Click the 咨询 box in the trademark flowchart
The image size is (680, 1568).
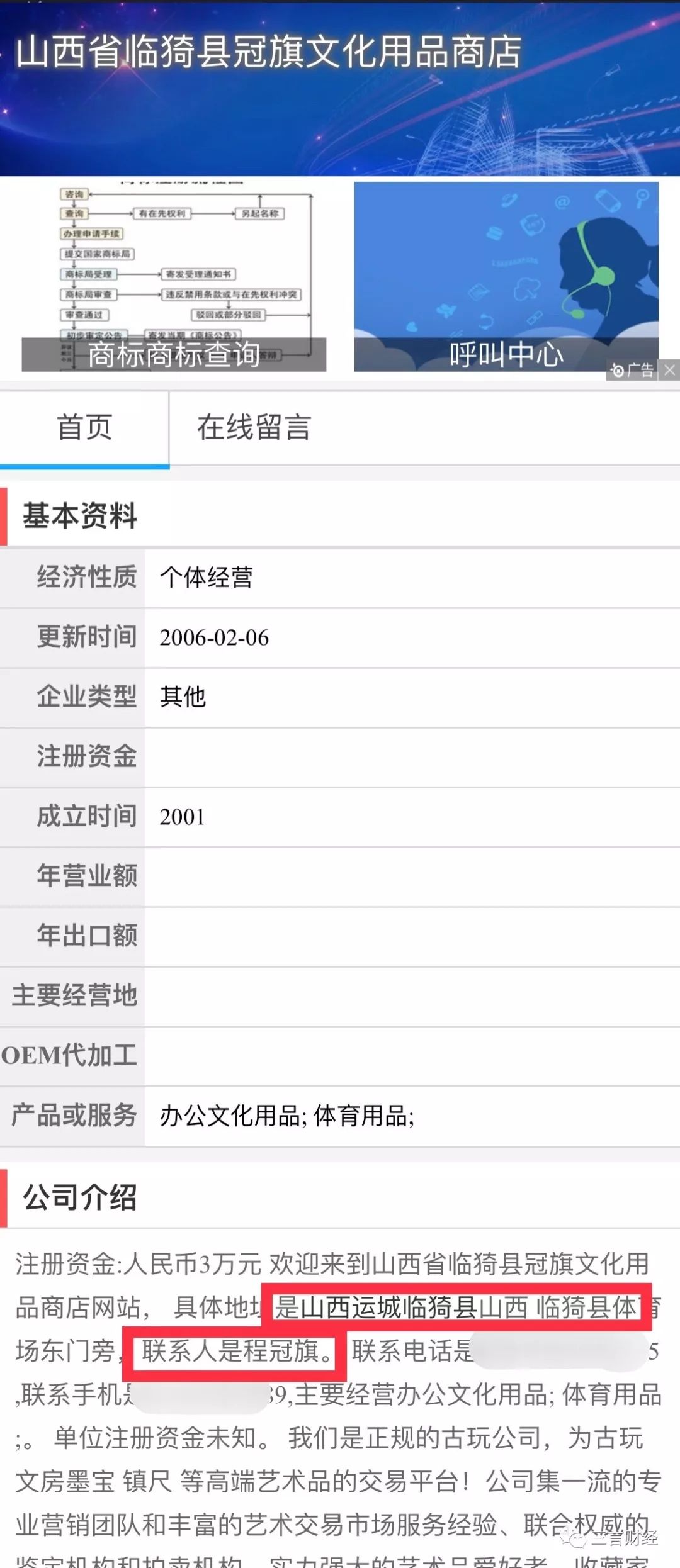pos(76,195)
